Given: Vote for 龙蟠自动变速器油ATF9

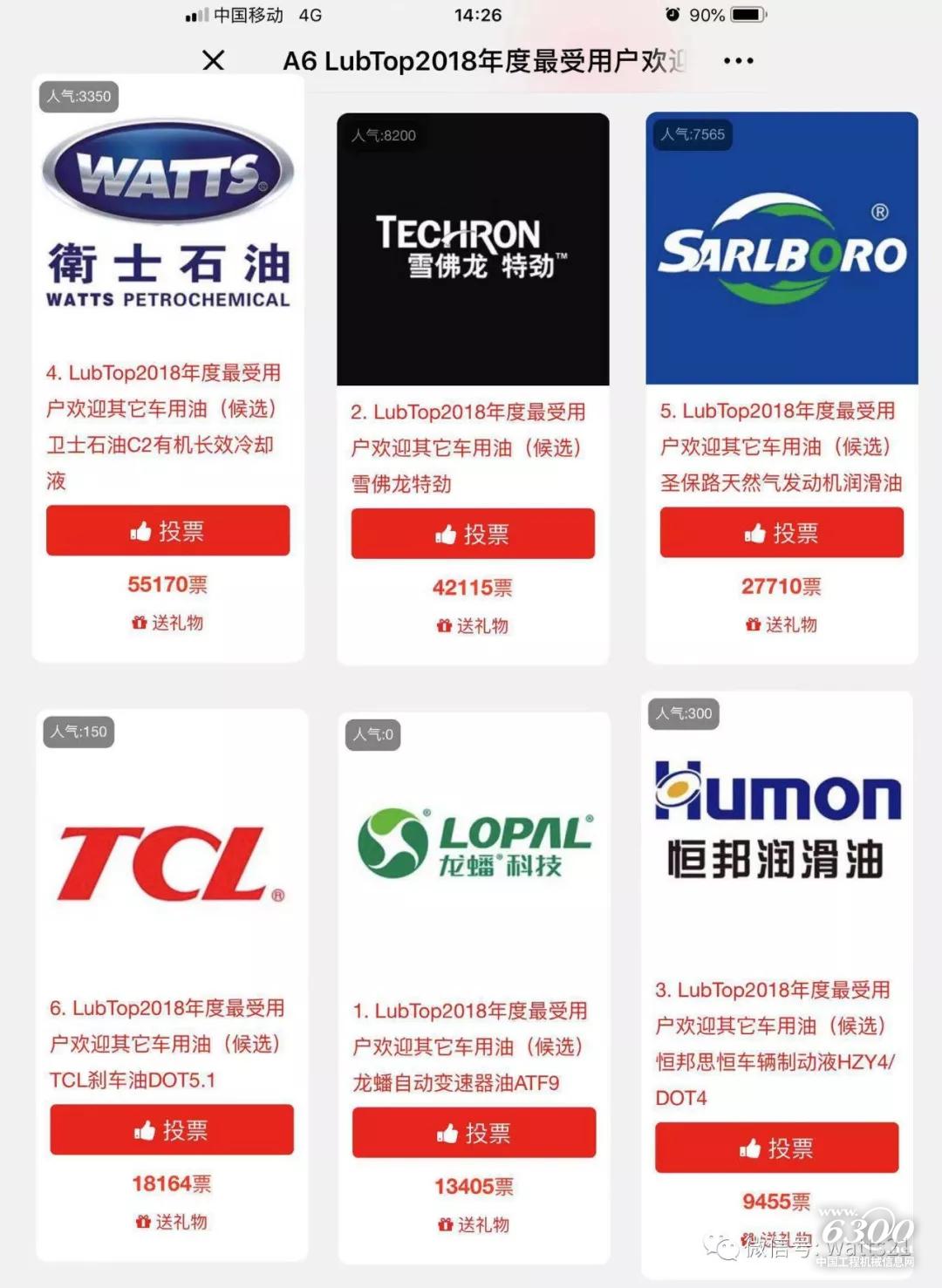Looking at the screenshot, I should (474, 1133).
